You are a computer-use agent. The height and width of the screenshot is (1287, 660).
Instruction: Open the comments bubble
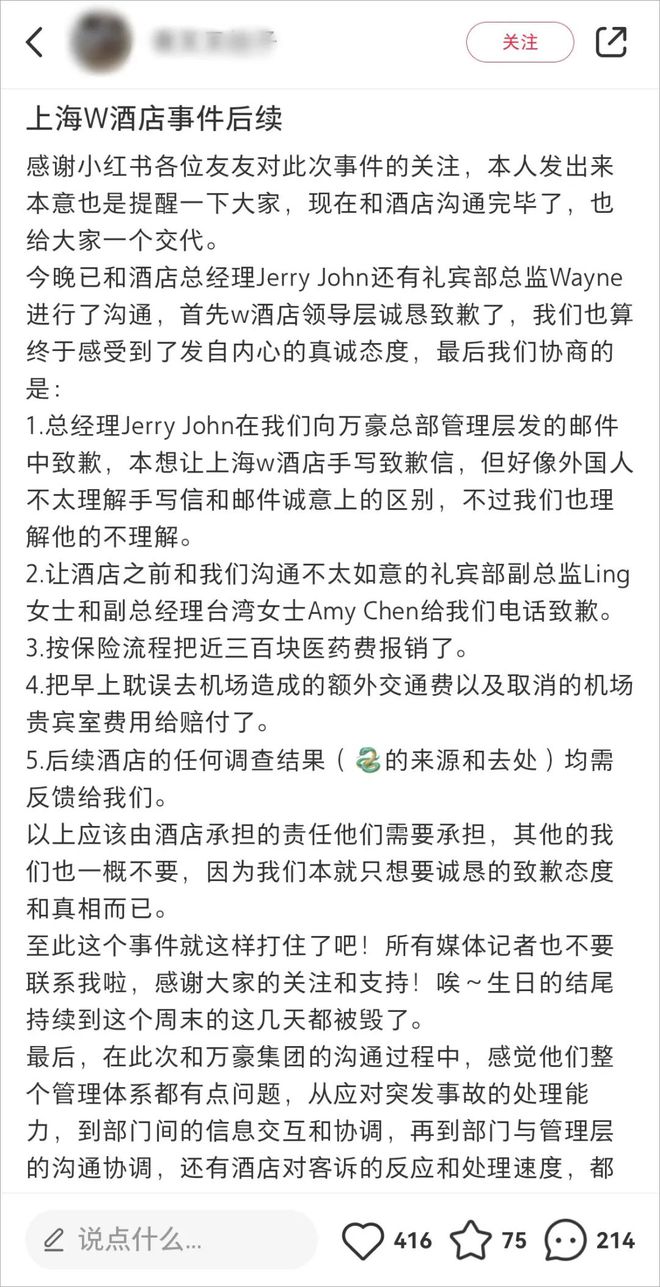[566, 1241]
